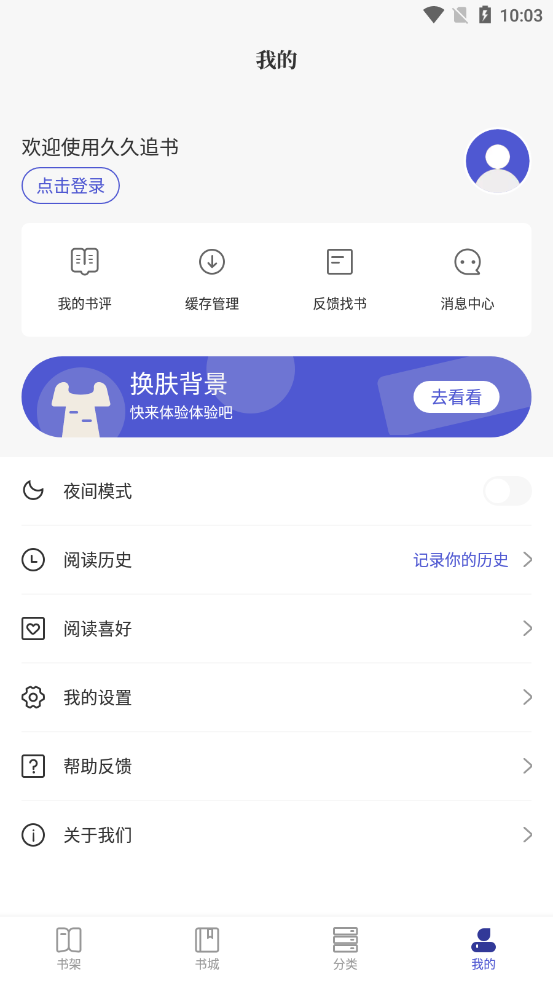Tap 去看看 on the skin banner
The height and width of the screenshot is (983, 553).
pyautogui.click(x=456, y=397)
